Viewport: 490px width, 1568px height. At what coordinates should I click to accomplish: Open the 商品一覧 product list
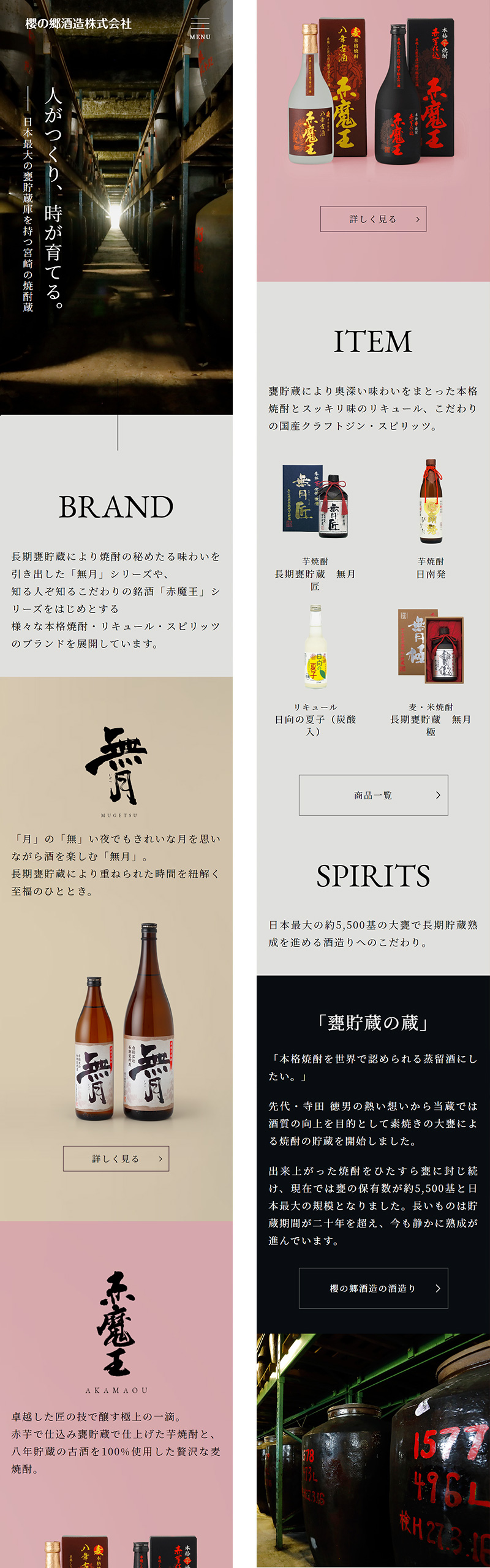[373, 795]
